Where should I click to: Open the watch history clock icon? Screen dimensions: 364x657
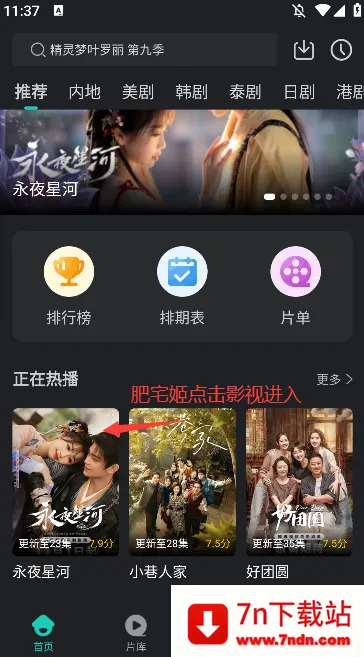pos(341,50)
